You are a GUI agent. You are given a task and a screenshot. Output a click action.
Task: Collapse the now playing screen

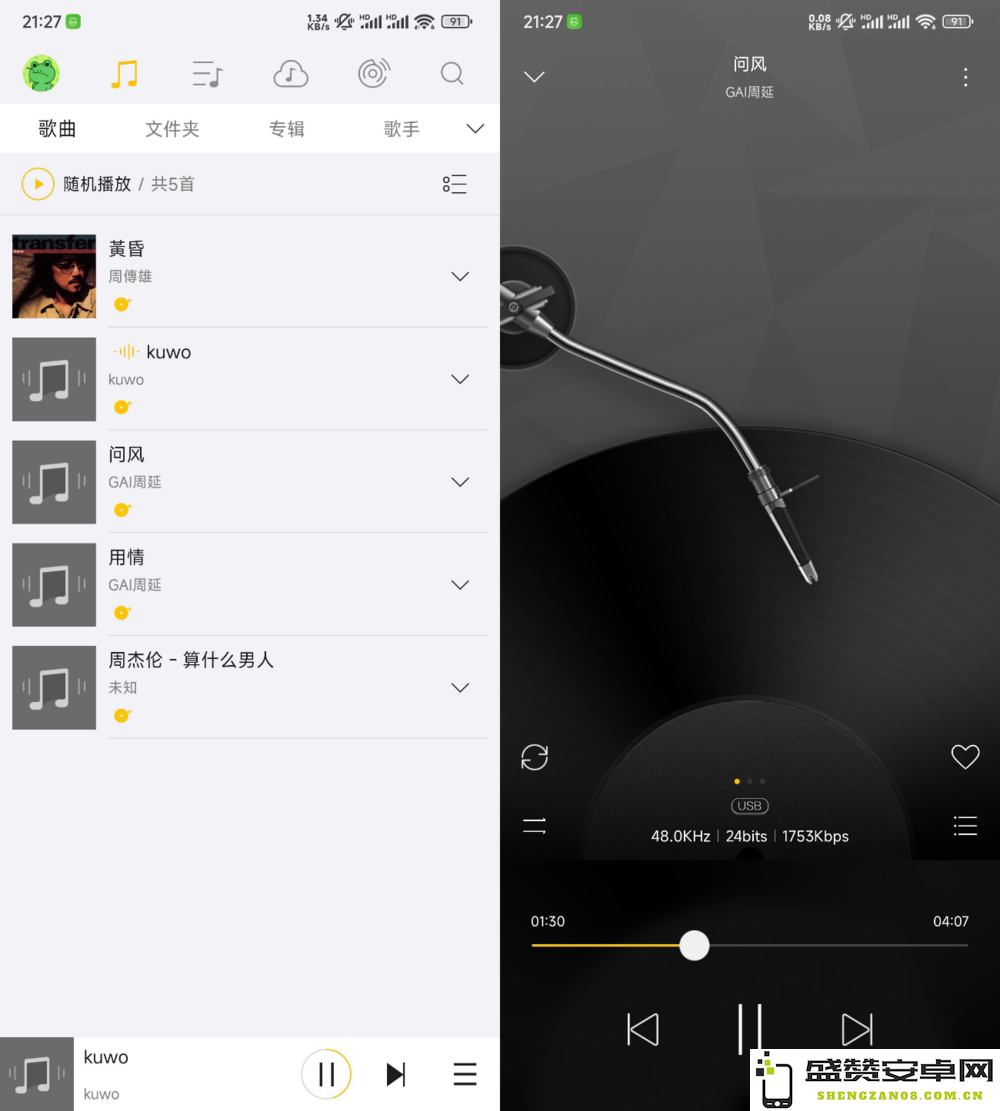(535, 77)
